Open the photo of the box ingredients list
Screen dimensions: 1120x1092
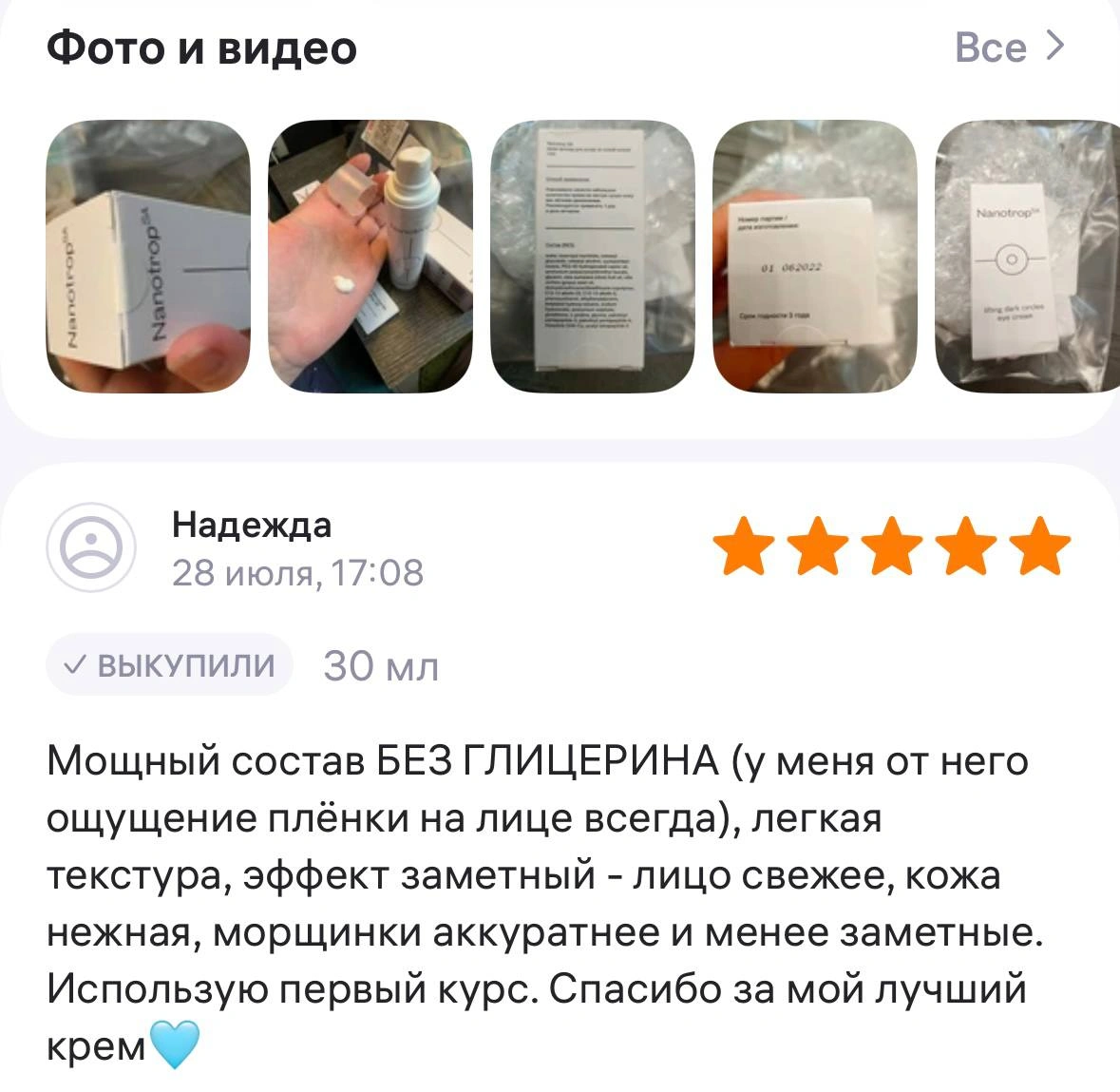coord(593,257)
